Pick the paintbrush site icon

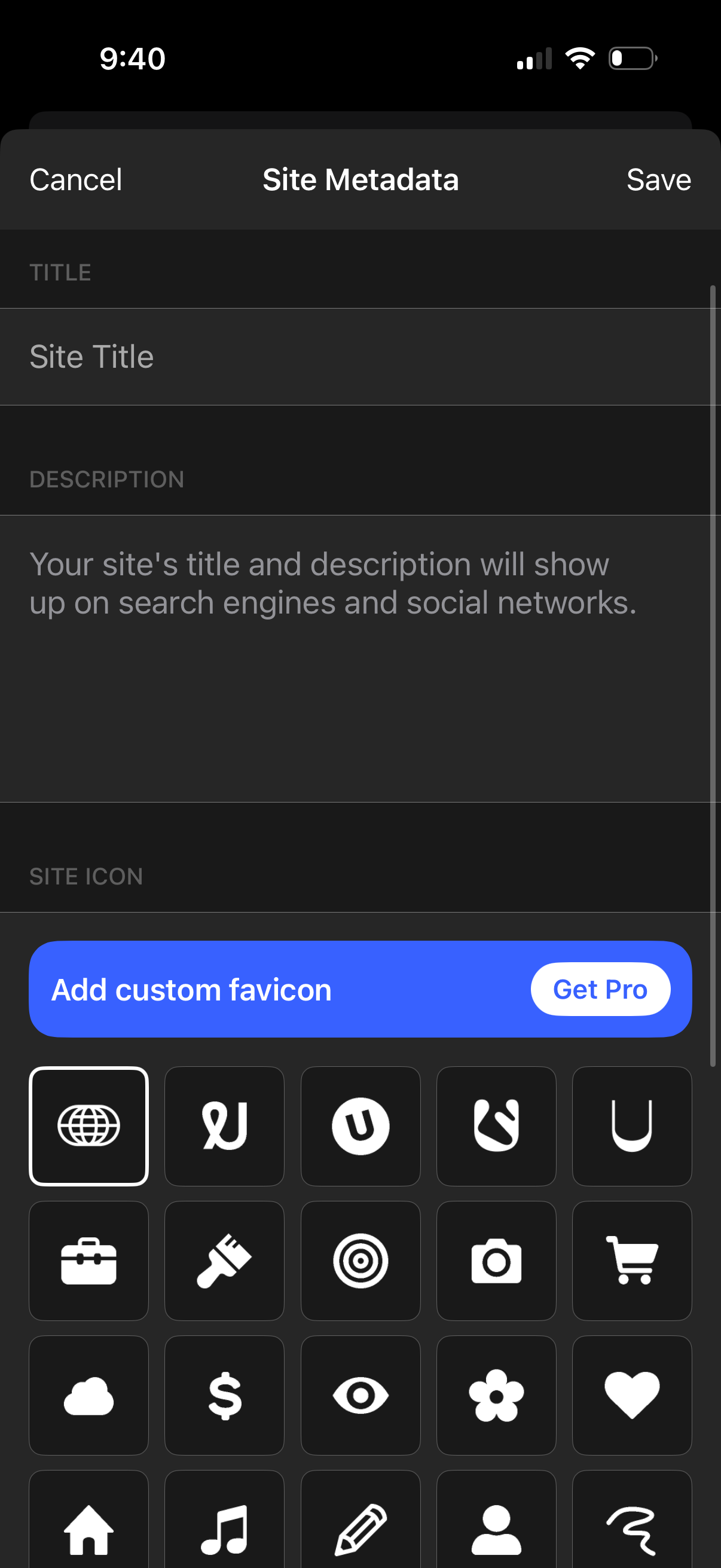pyautogui.click(x=224, y=1261)
